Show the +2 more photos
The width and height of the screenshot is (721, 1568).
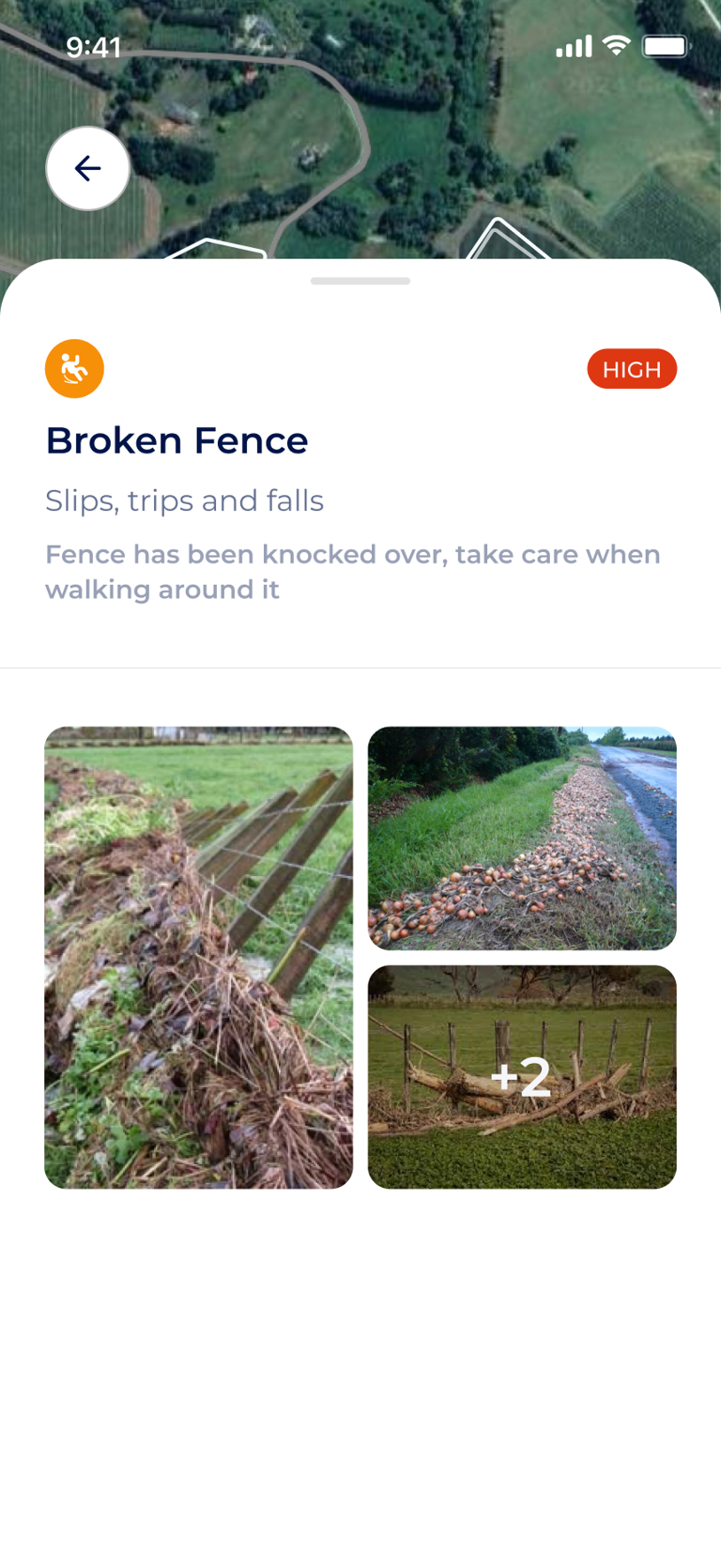pyautogui.click(x=522, y=1076)
